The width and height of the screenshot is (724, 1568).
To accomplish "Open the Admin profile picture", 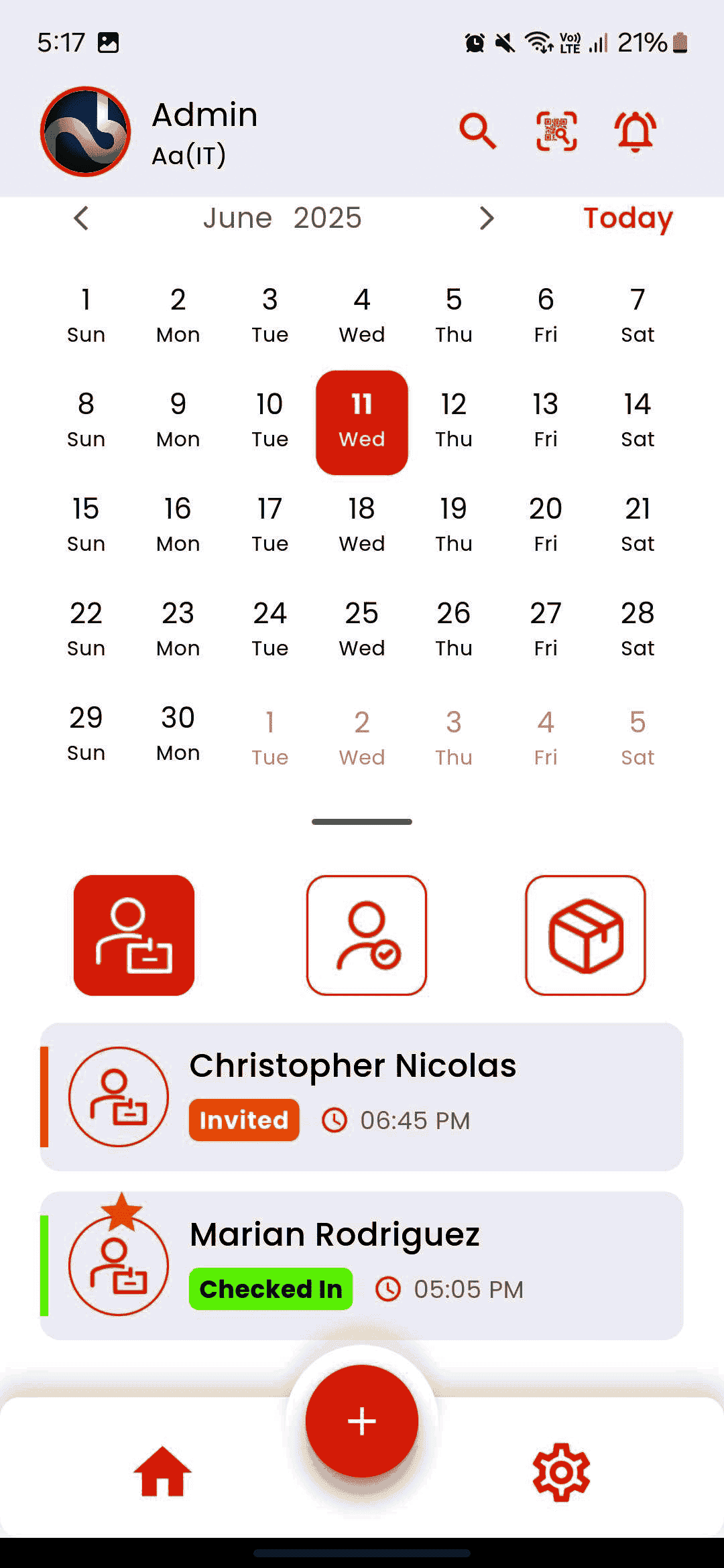I will pos(86,132).
